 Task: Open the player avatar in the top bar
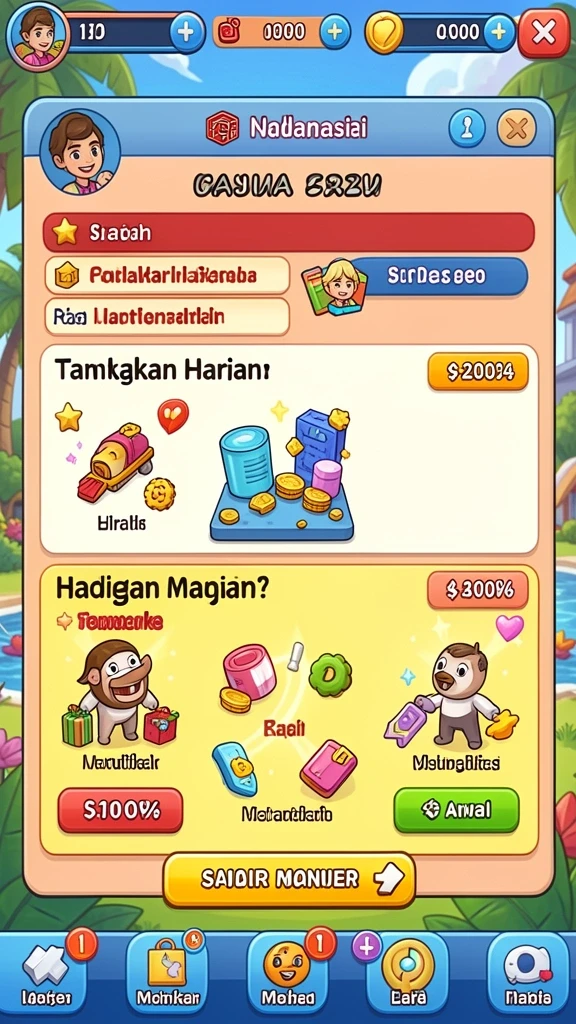click(37, 35)
